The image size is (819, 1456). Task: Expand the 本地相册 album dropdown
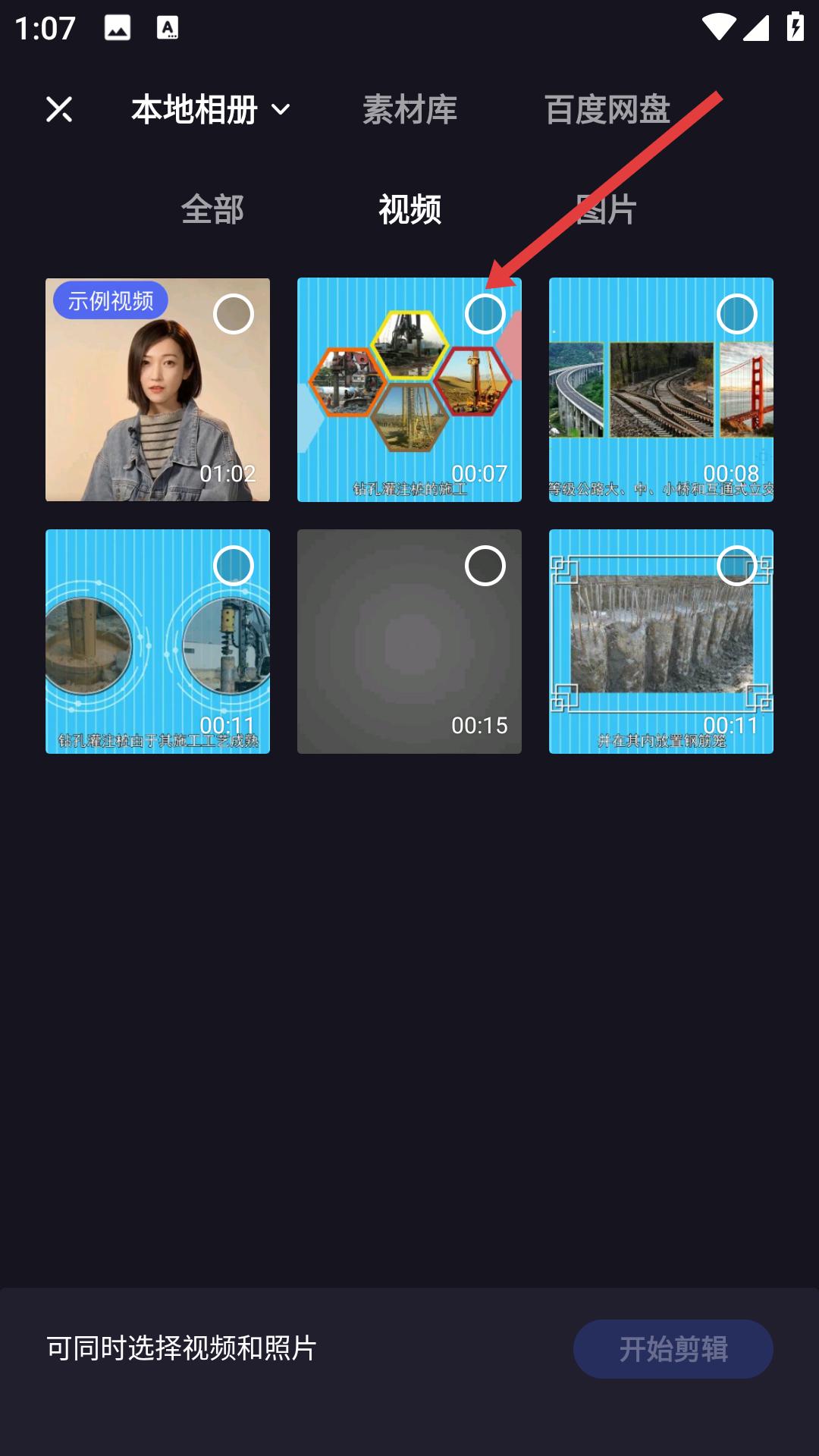(x=211, y=109)
